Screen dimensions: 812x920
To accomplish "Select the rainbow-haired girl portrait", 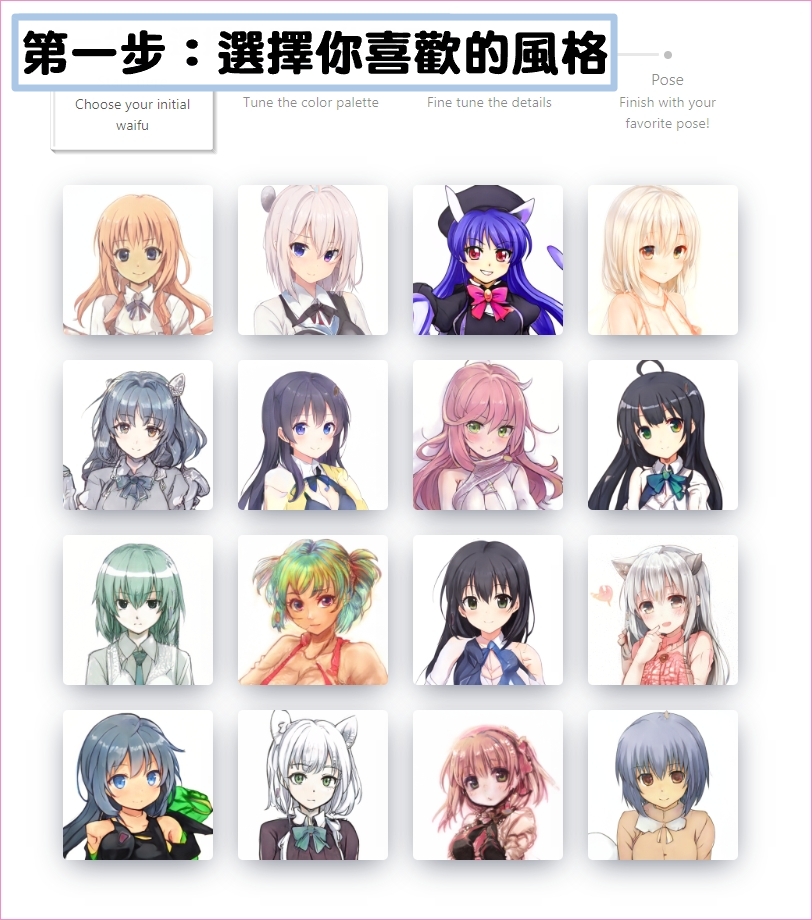I will click(313, 610).
